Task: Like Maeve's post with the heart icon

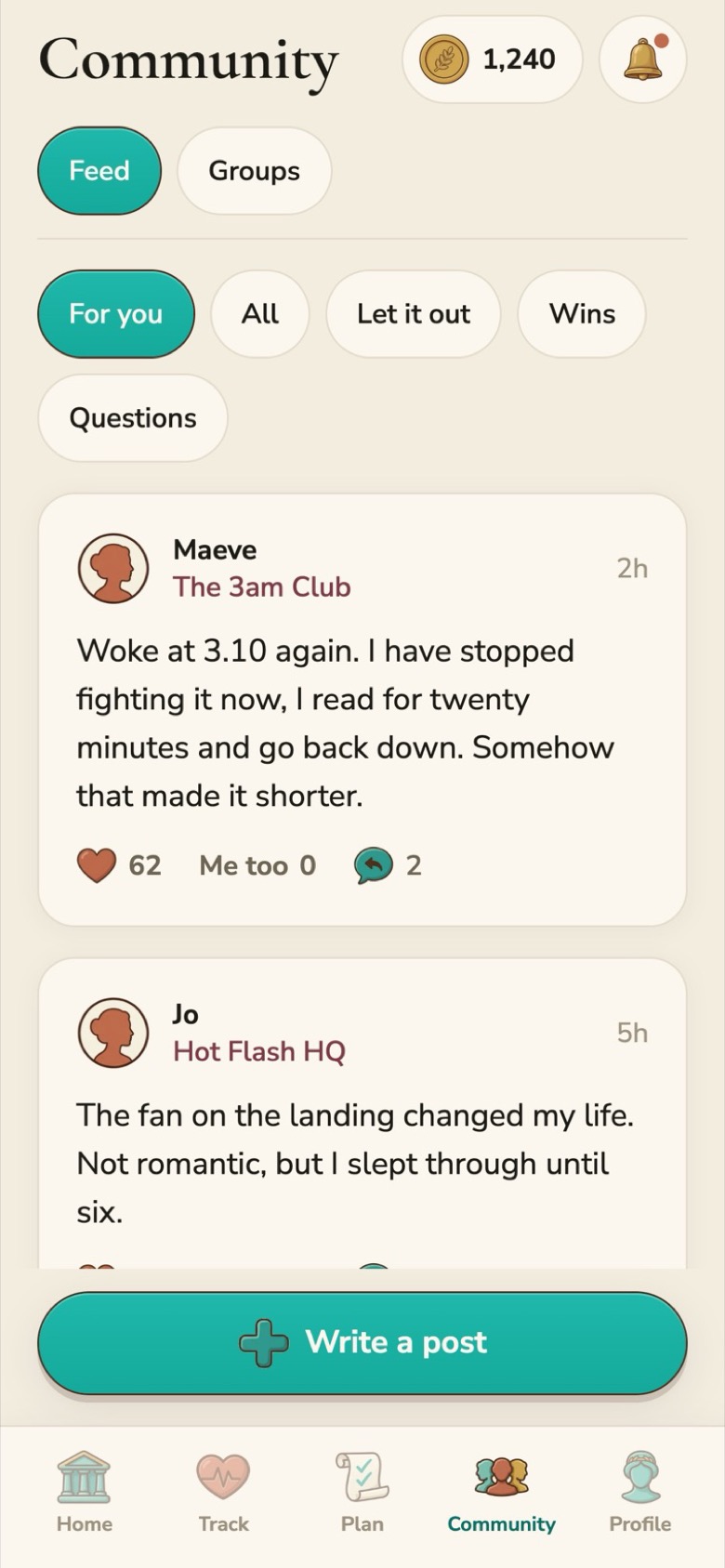Action: pos(97,865)
